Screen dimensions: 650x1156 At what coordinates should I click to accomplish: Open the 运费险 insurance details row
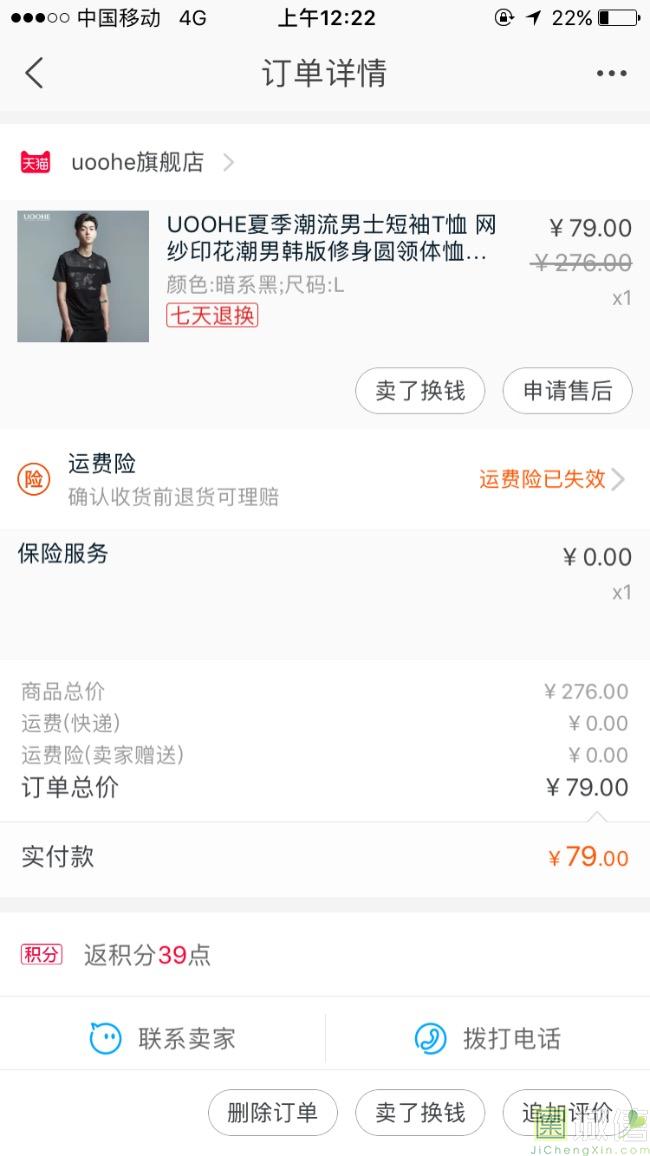(x=325, y=479)
